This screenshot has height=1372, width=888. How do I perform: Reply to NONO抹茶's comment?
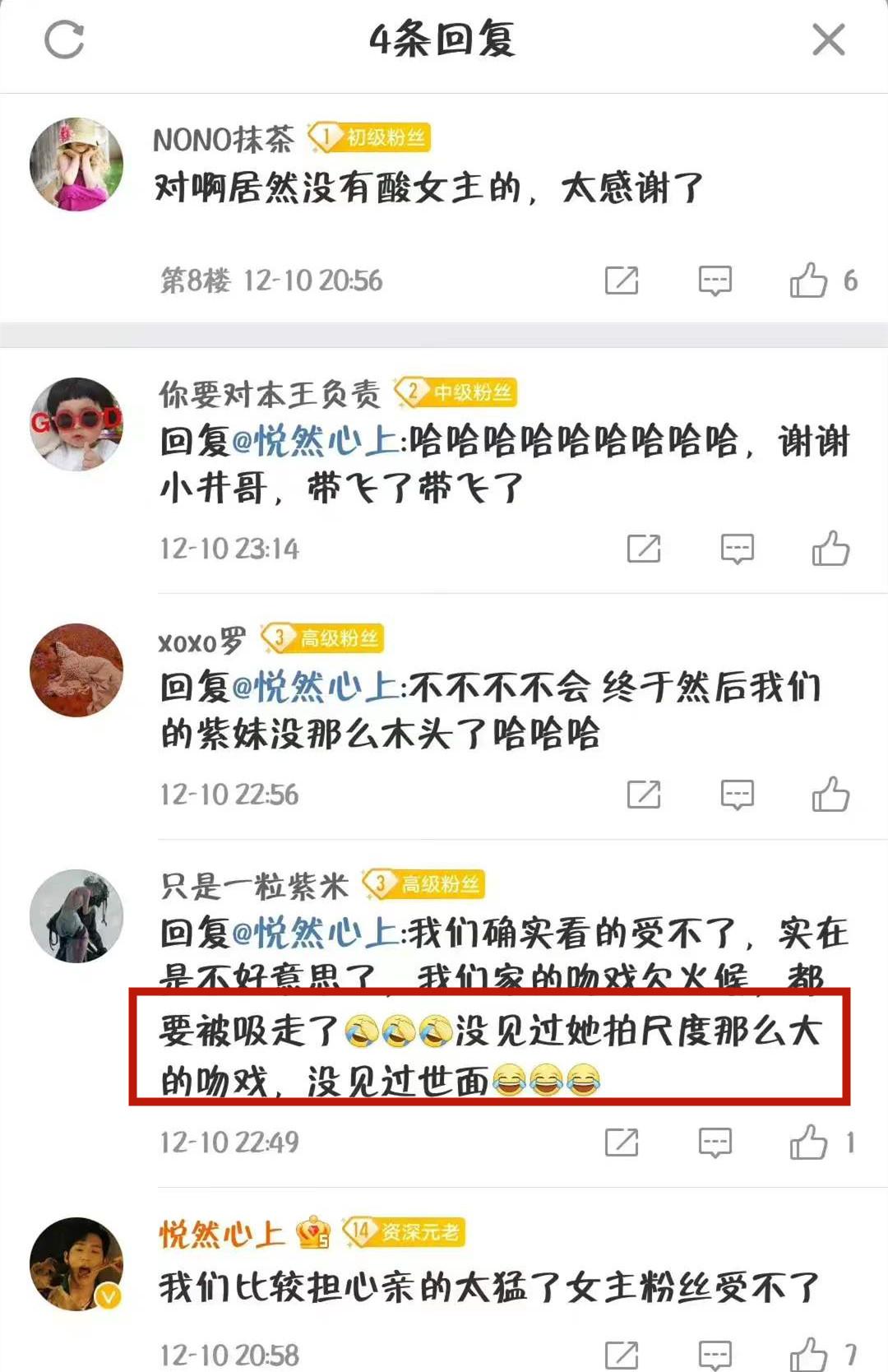[x=715, y=280]
